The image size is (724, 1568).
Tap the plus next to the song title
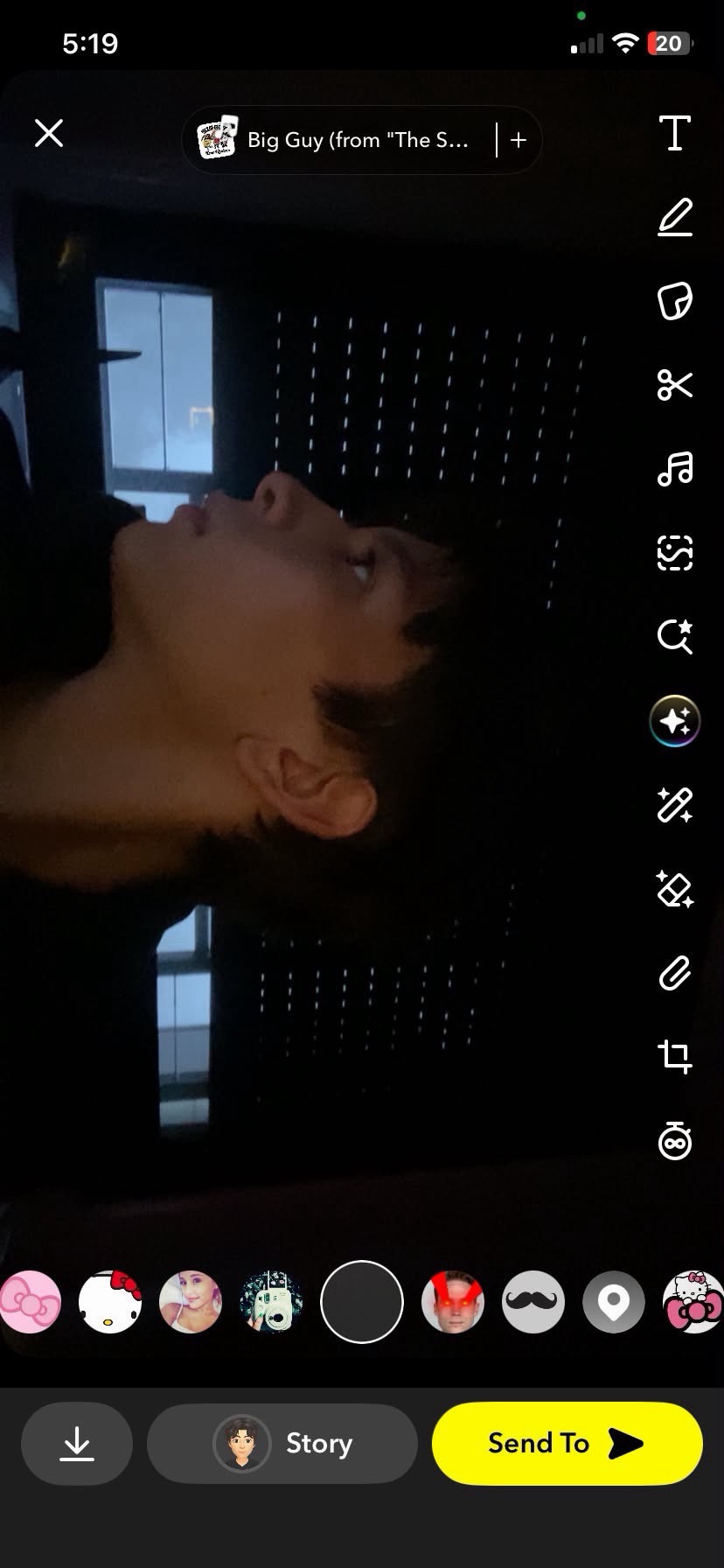pos(518,140)
